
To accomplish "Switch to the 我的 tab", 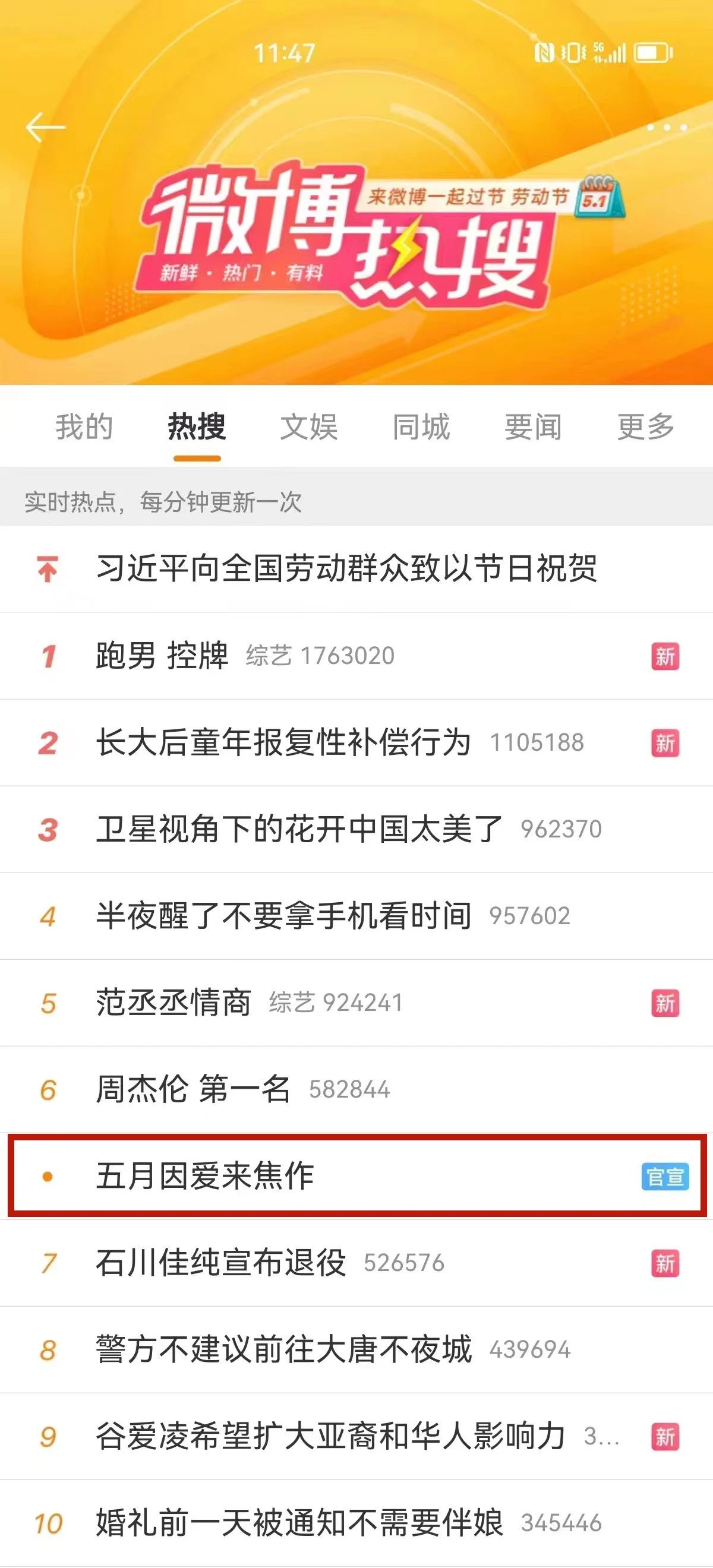I will coord(84,426).
